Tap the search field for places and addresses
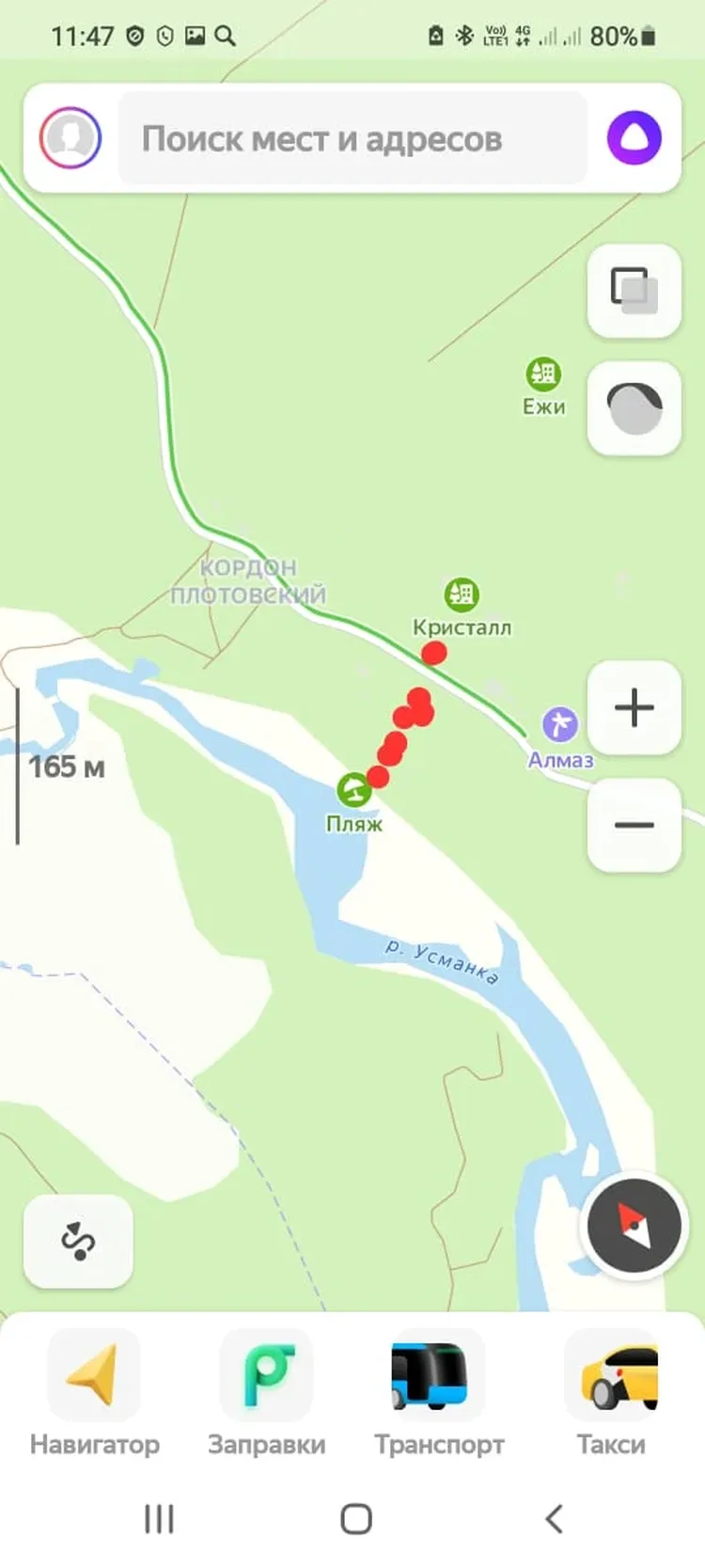This screenshot has width=705, height=1568. [352, 139]
